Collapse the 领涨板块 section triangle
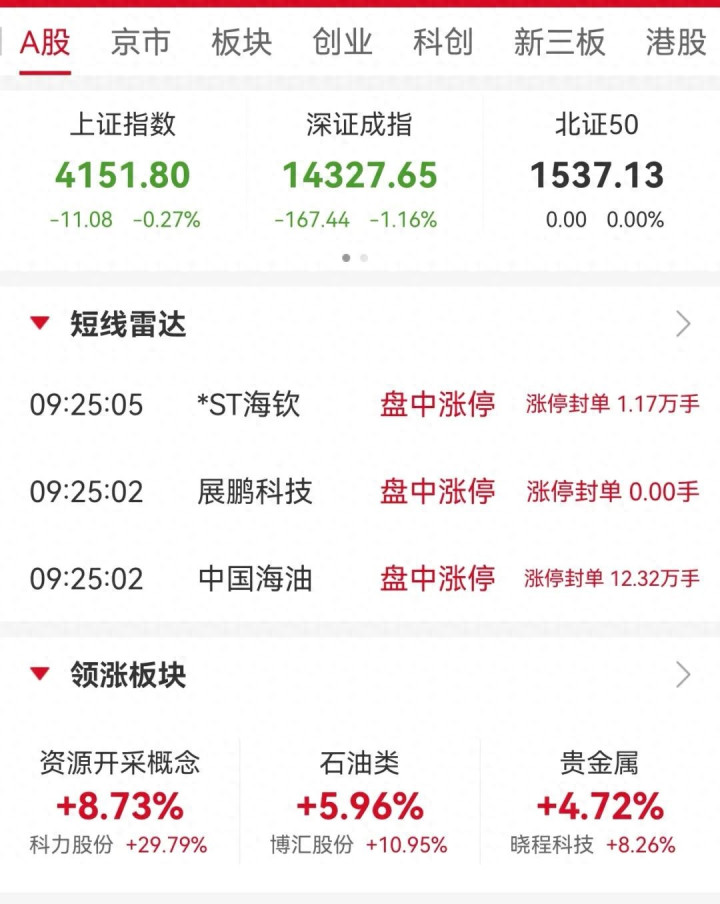Viewport: 720px width, 904px height. 40,674
